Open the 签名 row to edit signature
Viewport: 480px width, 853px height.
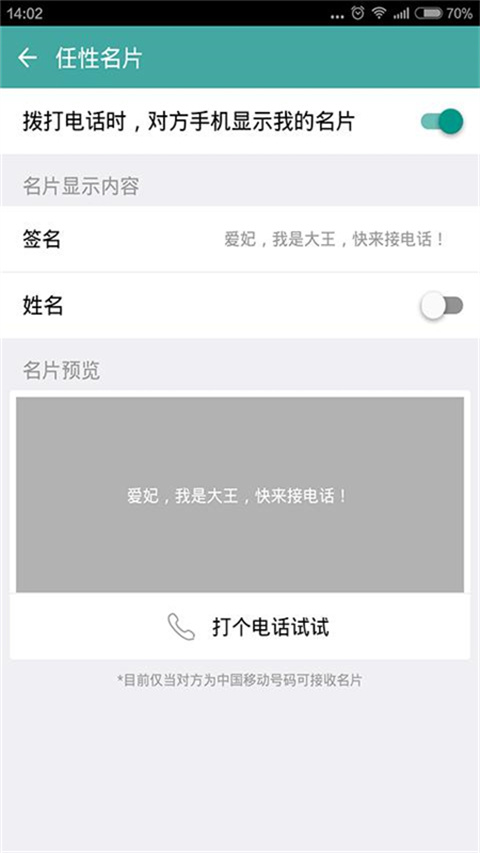240,239
